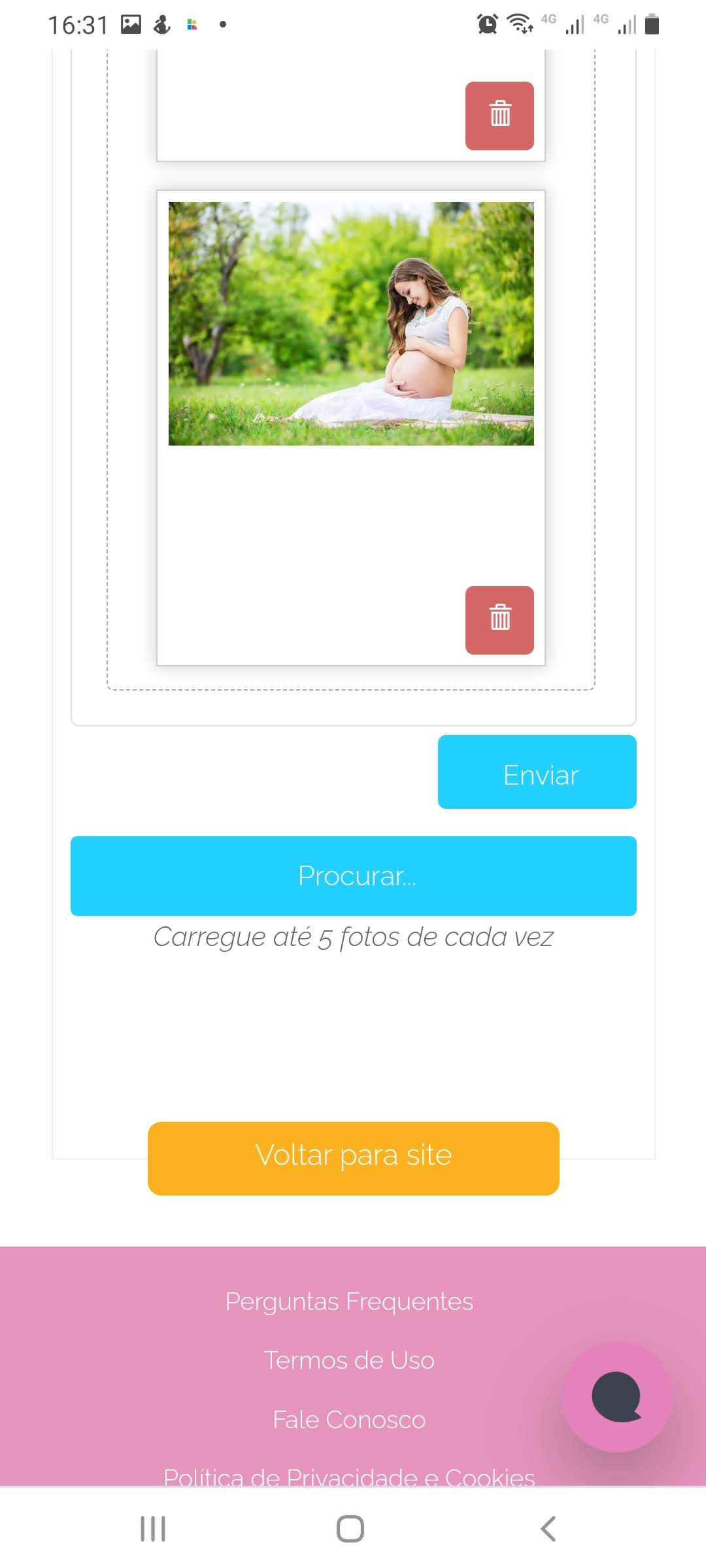Open Perguntas Frequentes
Viewport: 706px width, 1568px height.
pyautogui.click(x=349, y=1301)
